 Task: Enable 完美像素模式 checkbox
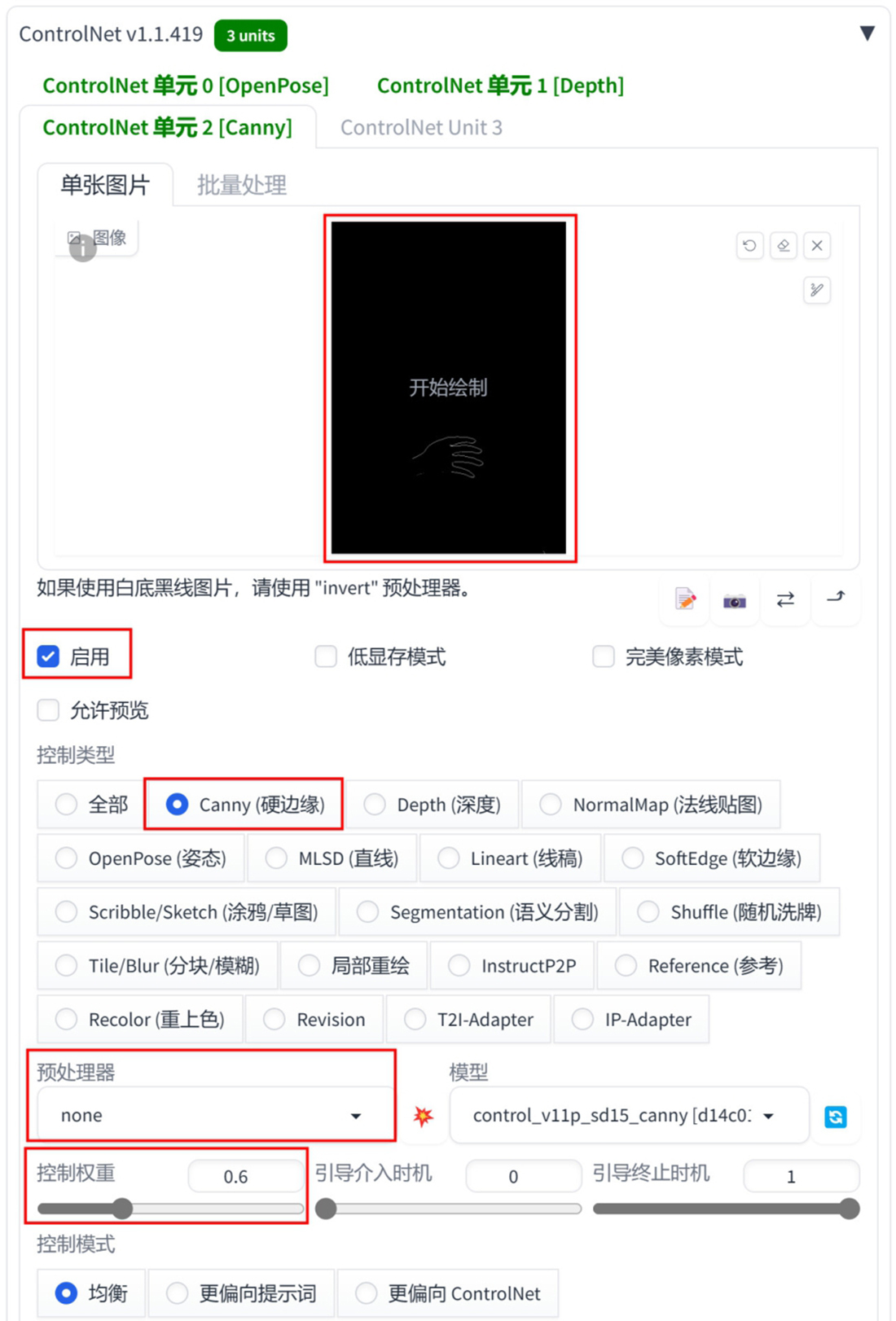[604, 656]
